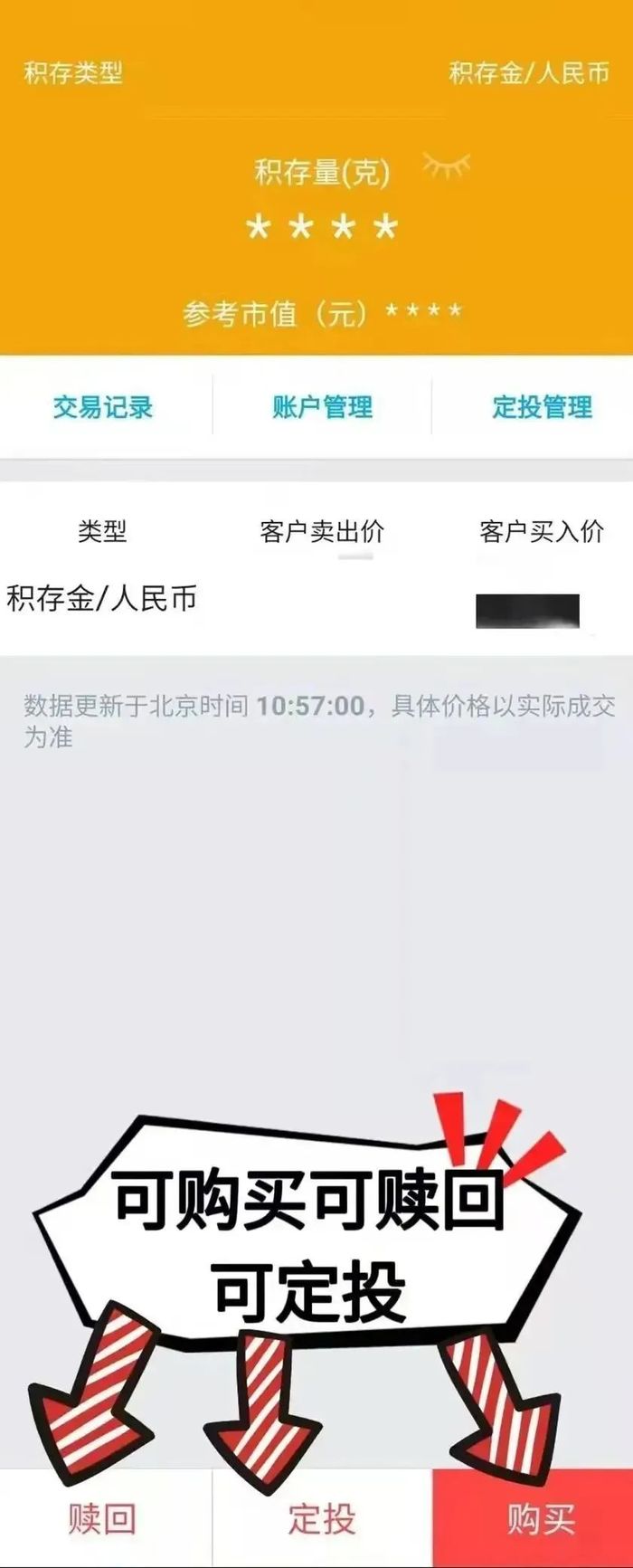Open 交易记录 transaction records
The width and height of the screenshot is (633, 1568).
[103, 407]
